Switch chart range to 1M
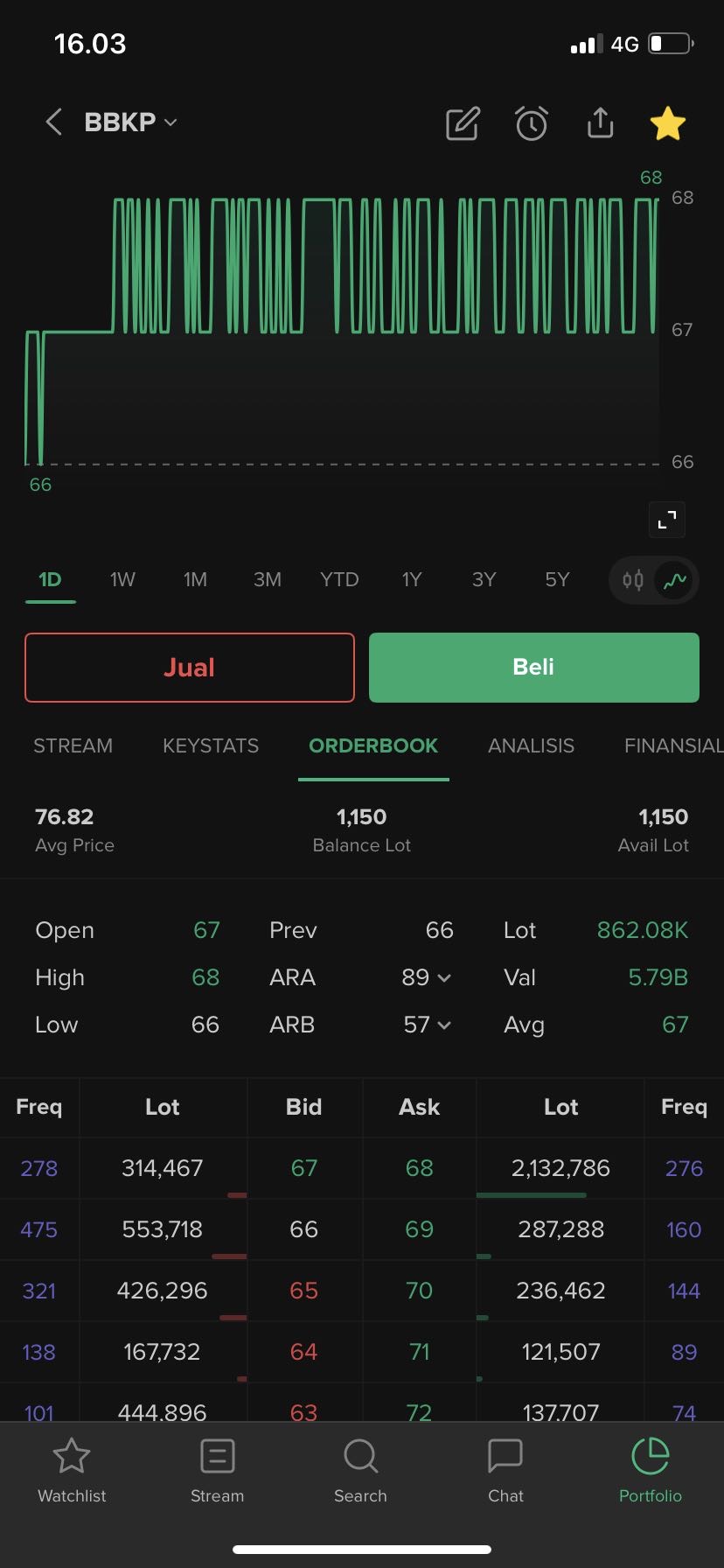 pyautogui.click(x=195, y=579)
